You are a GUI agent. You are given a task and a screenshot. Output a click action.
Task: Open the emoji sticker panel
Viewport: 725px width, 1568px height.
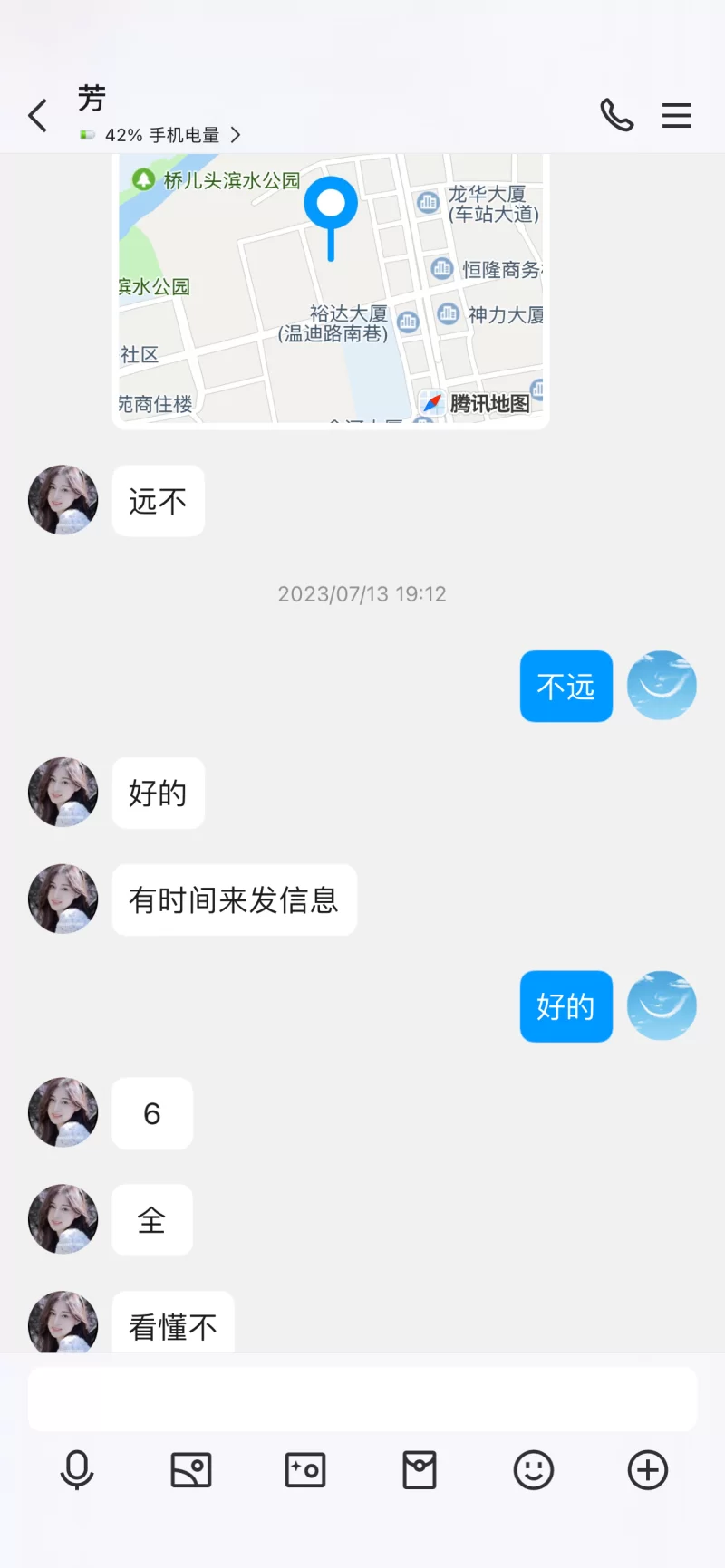[534, 1469]
